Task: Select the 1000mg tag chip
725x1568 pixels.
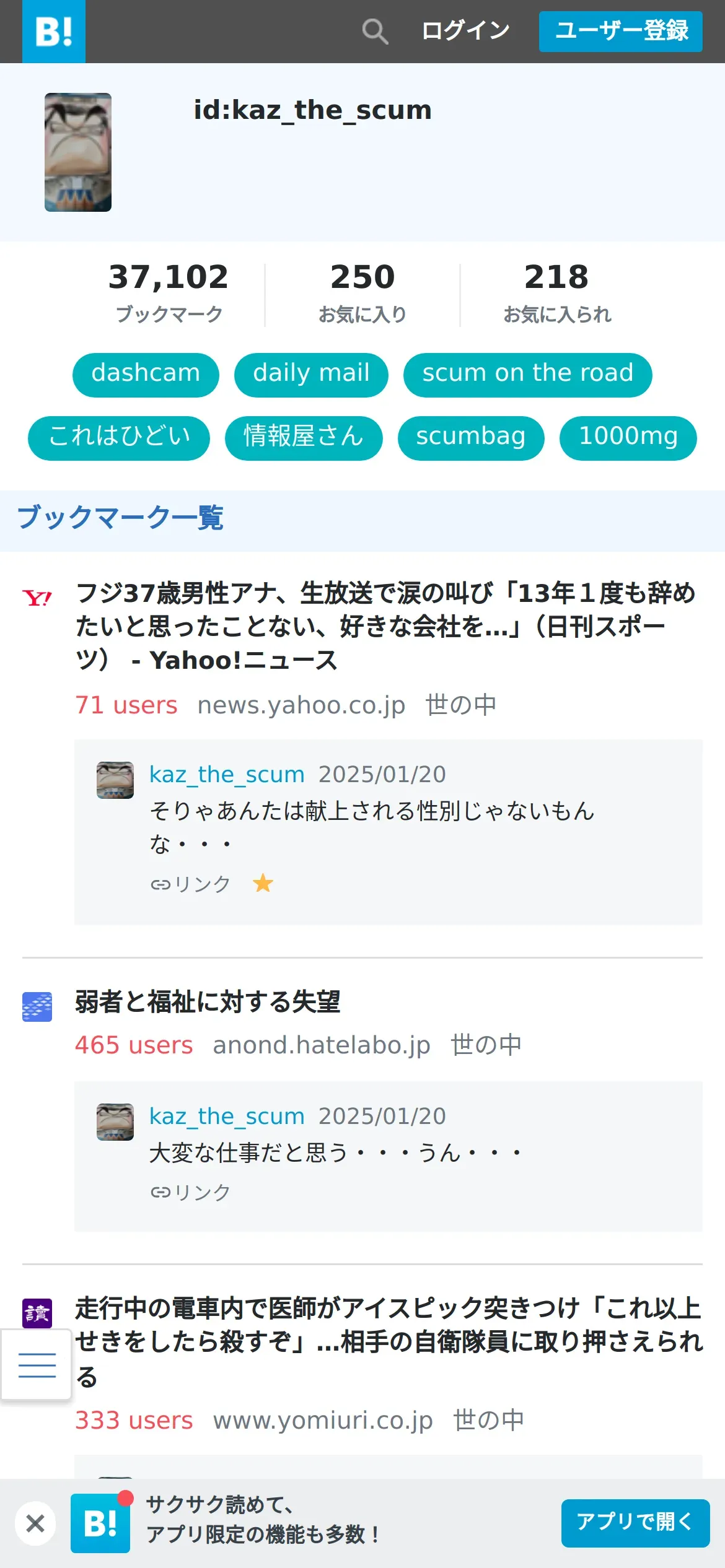Action: [x=628, y=437]
